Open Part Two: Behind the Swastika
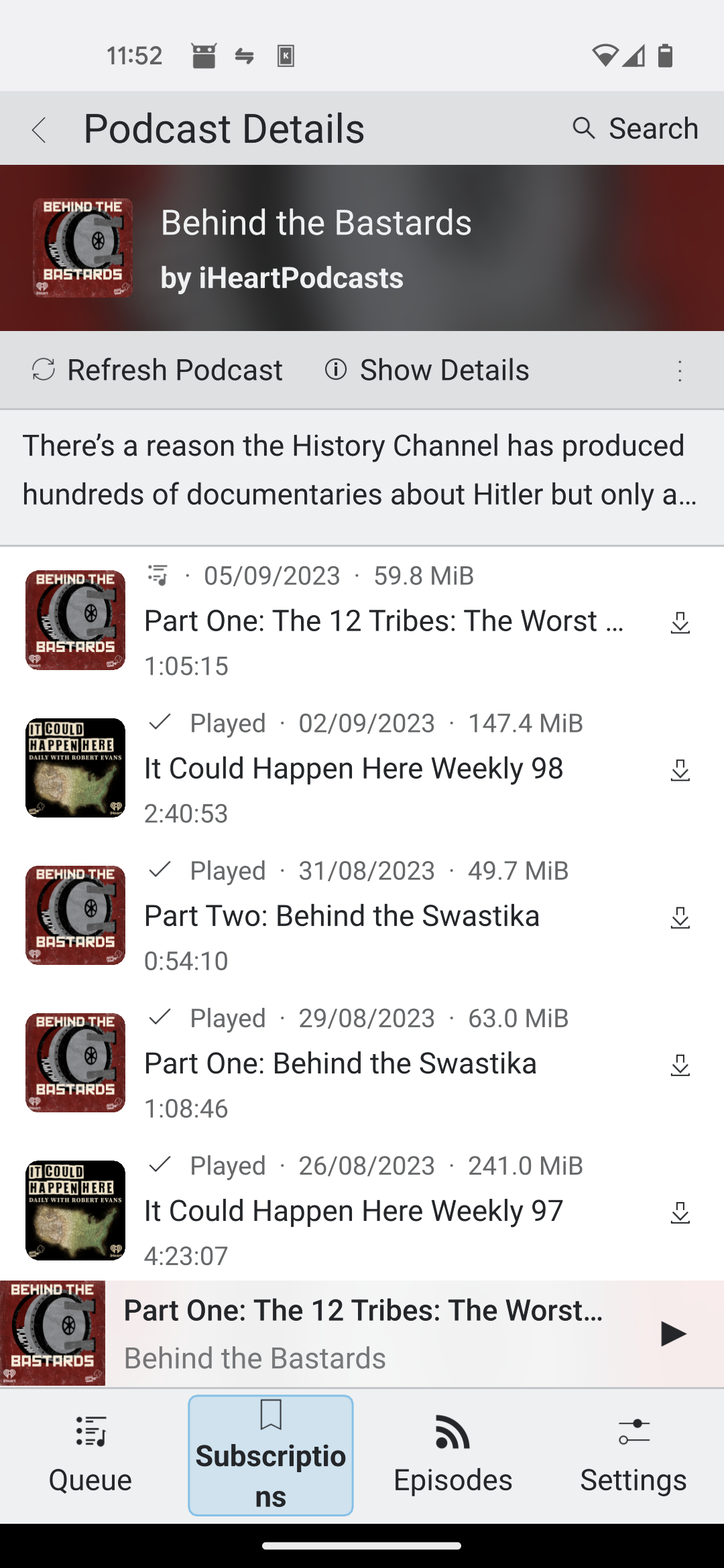 [342, 916]
